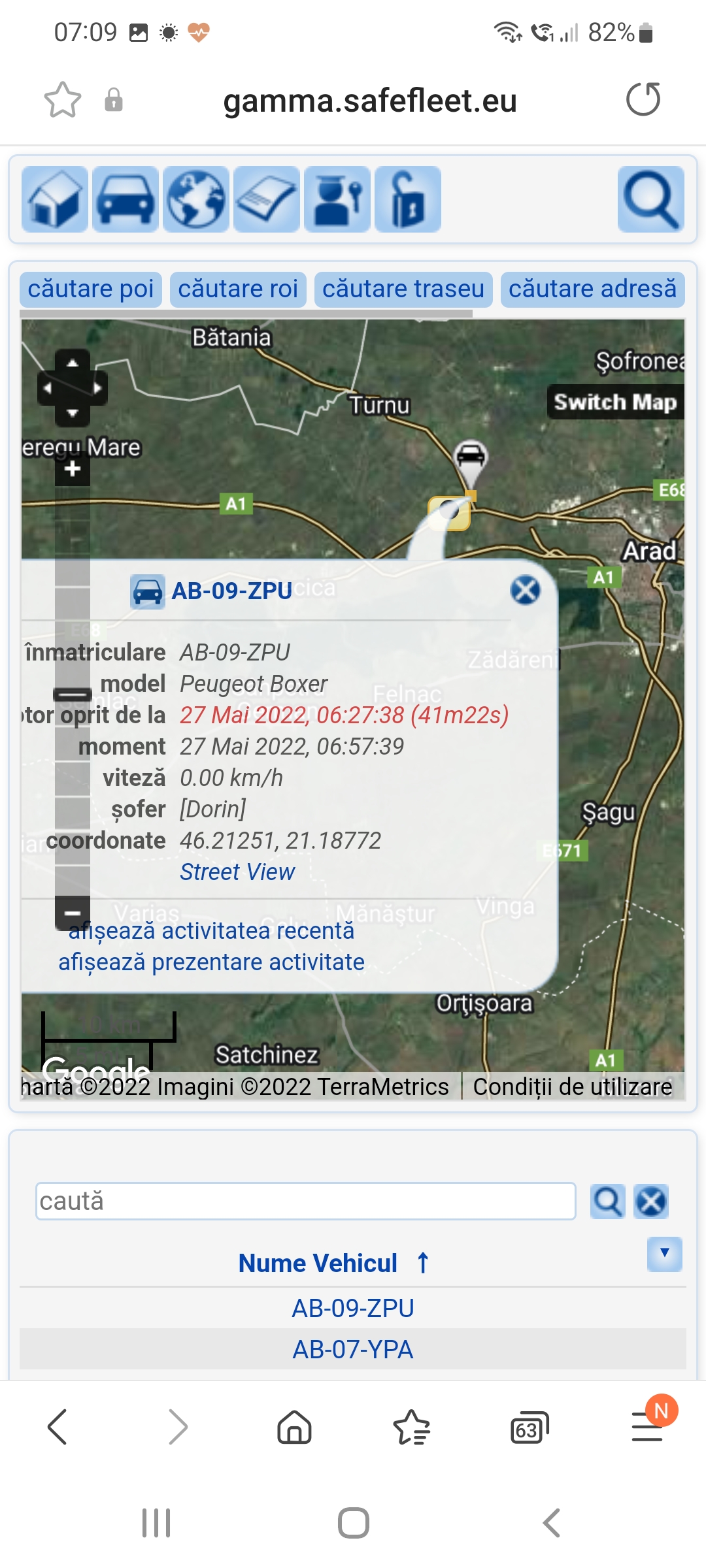Screen dimensions: 706x1568
Task: Open afișează prezentare activitate link
Action: 211,962
